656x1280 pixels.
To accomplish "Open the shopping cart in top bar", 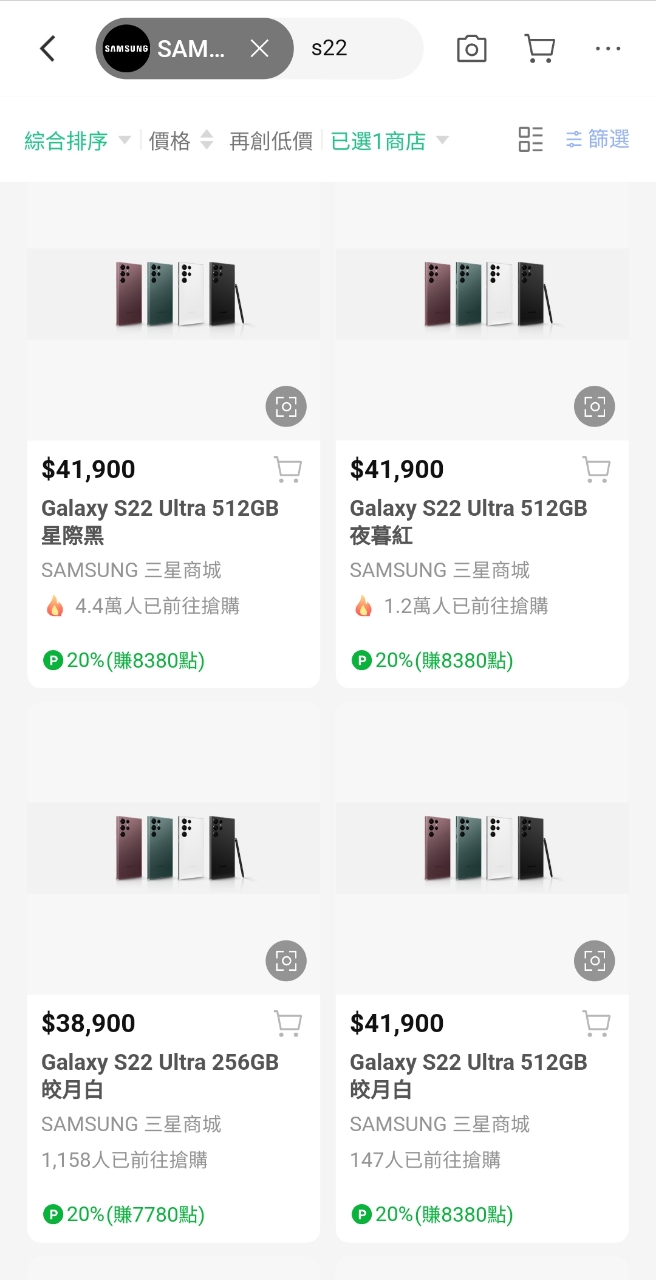I will (x=539, y=48).
